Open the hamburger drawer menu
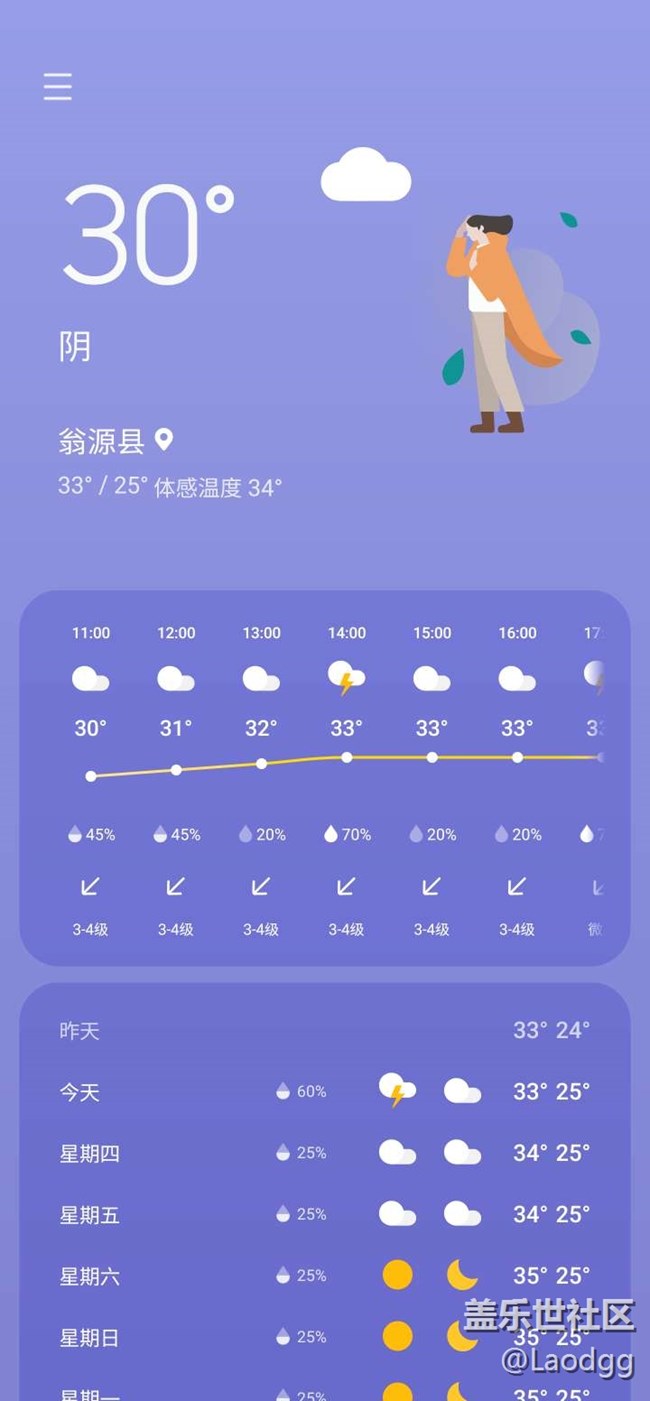The image size is (650, 1401). pyautogui.click(x=58, y=87)
